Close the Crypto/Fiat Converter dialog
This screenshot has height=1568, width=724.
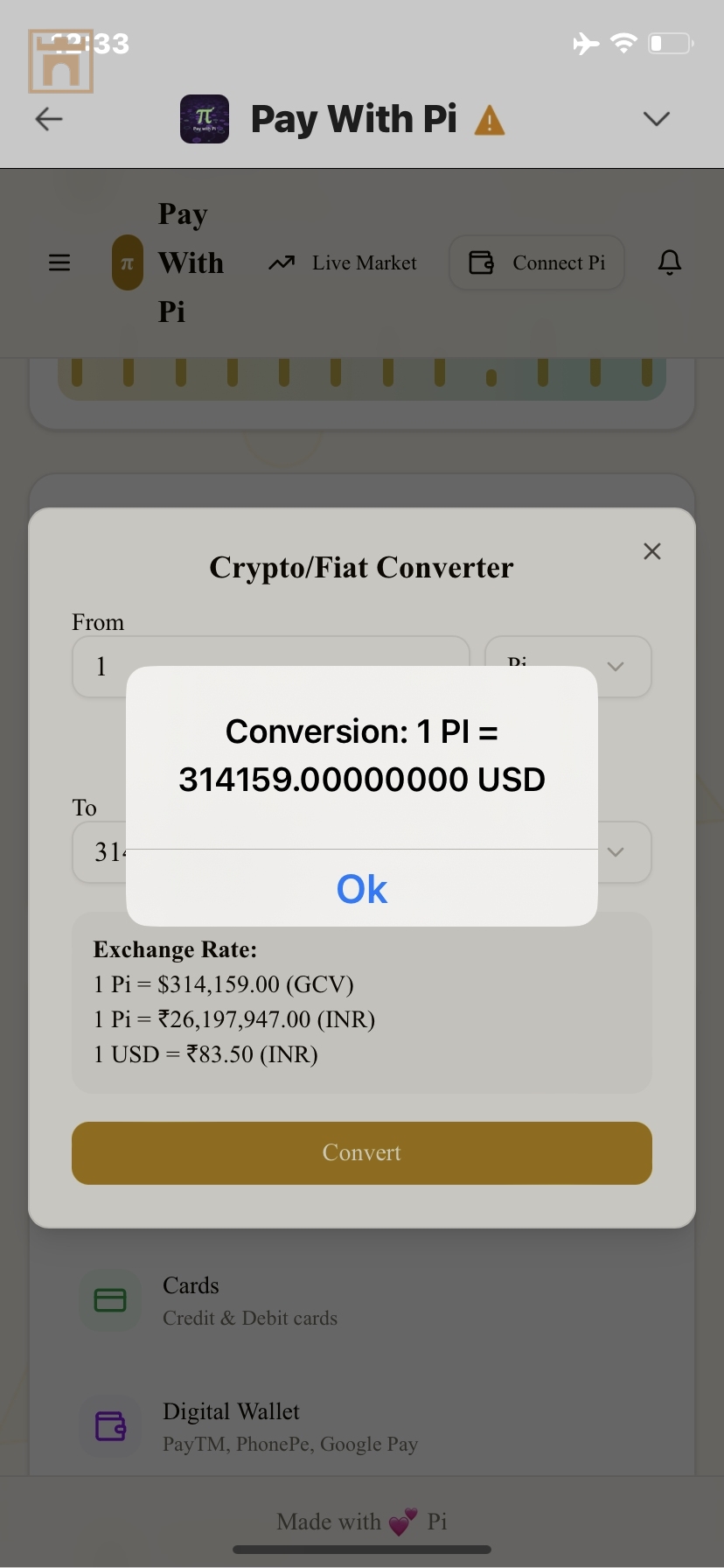[x=651, y=551]
